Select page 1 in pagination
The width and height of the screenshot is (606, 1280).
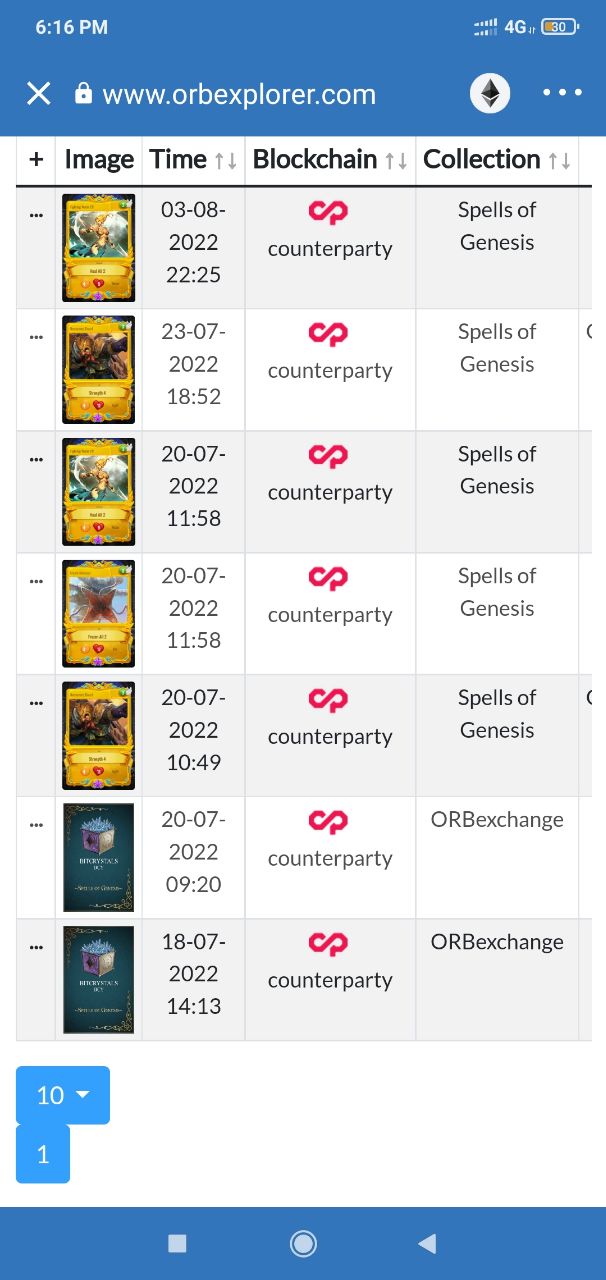click(x=43, y=1154)
